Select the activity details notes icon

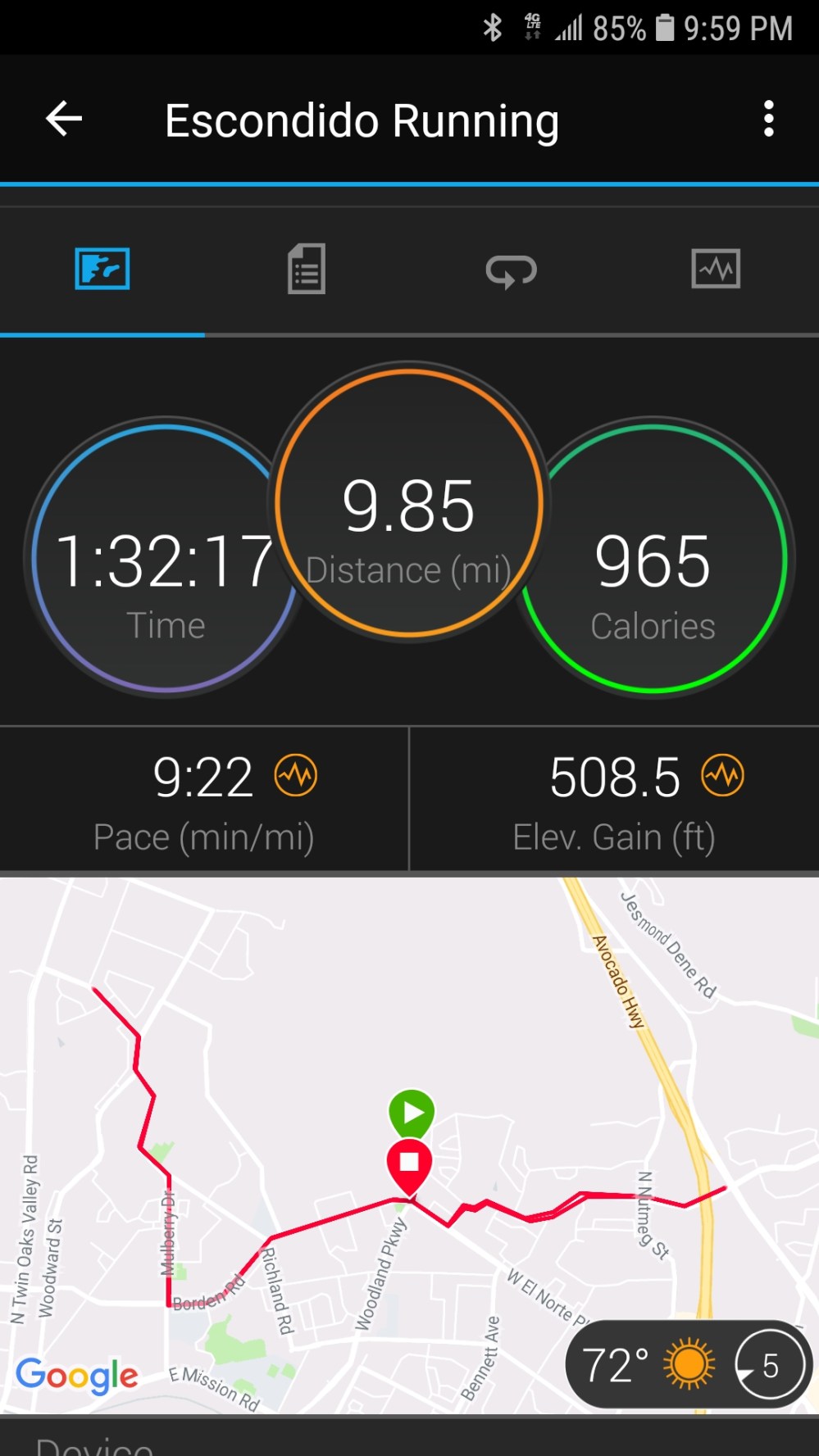click(x=305, y=270)
